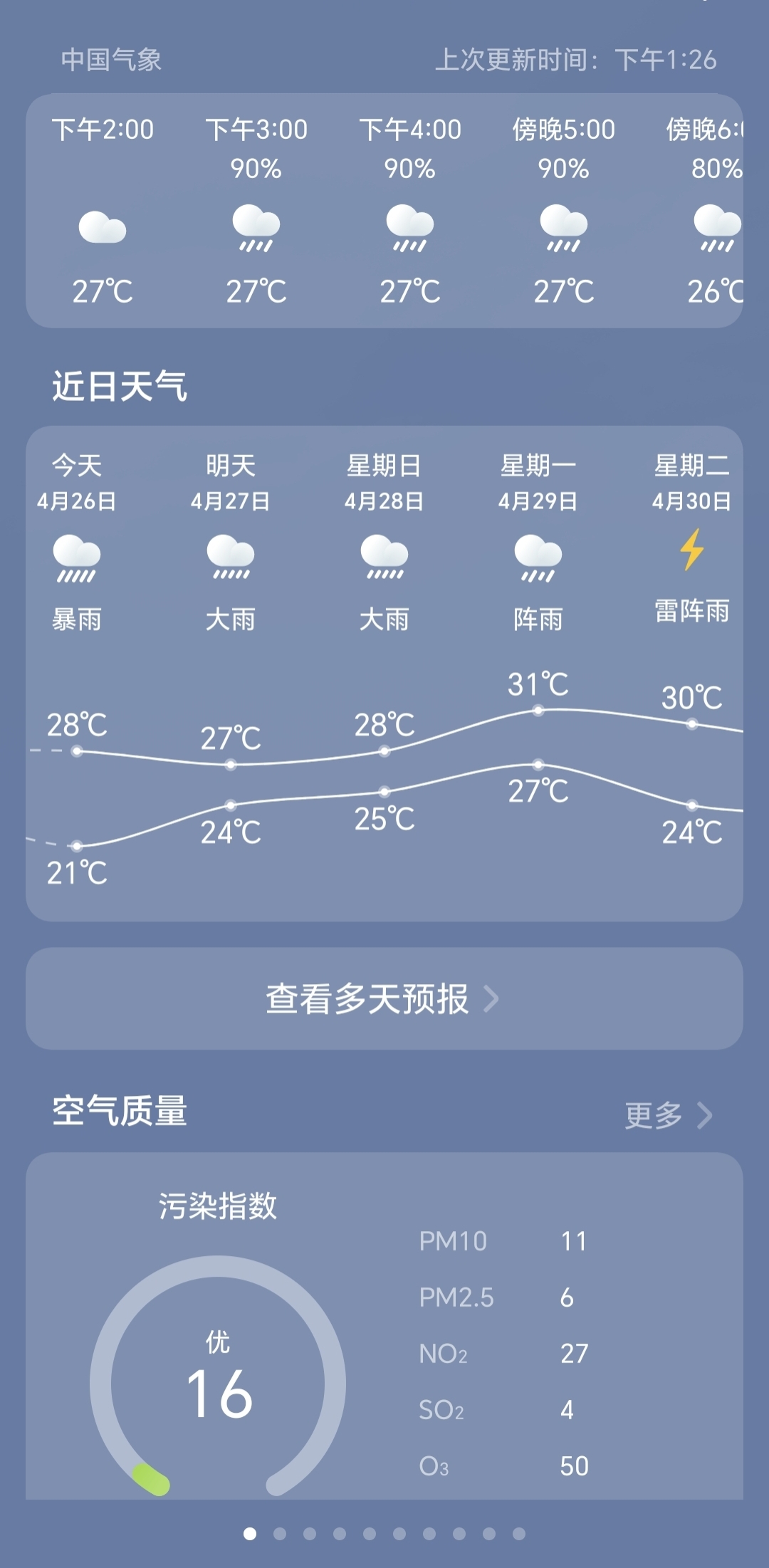
Task: Tap 更多 next to 空气质量
Action: tap(667, 1115)
